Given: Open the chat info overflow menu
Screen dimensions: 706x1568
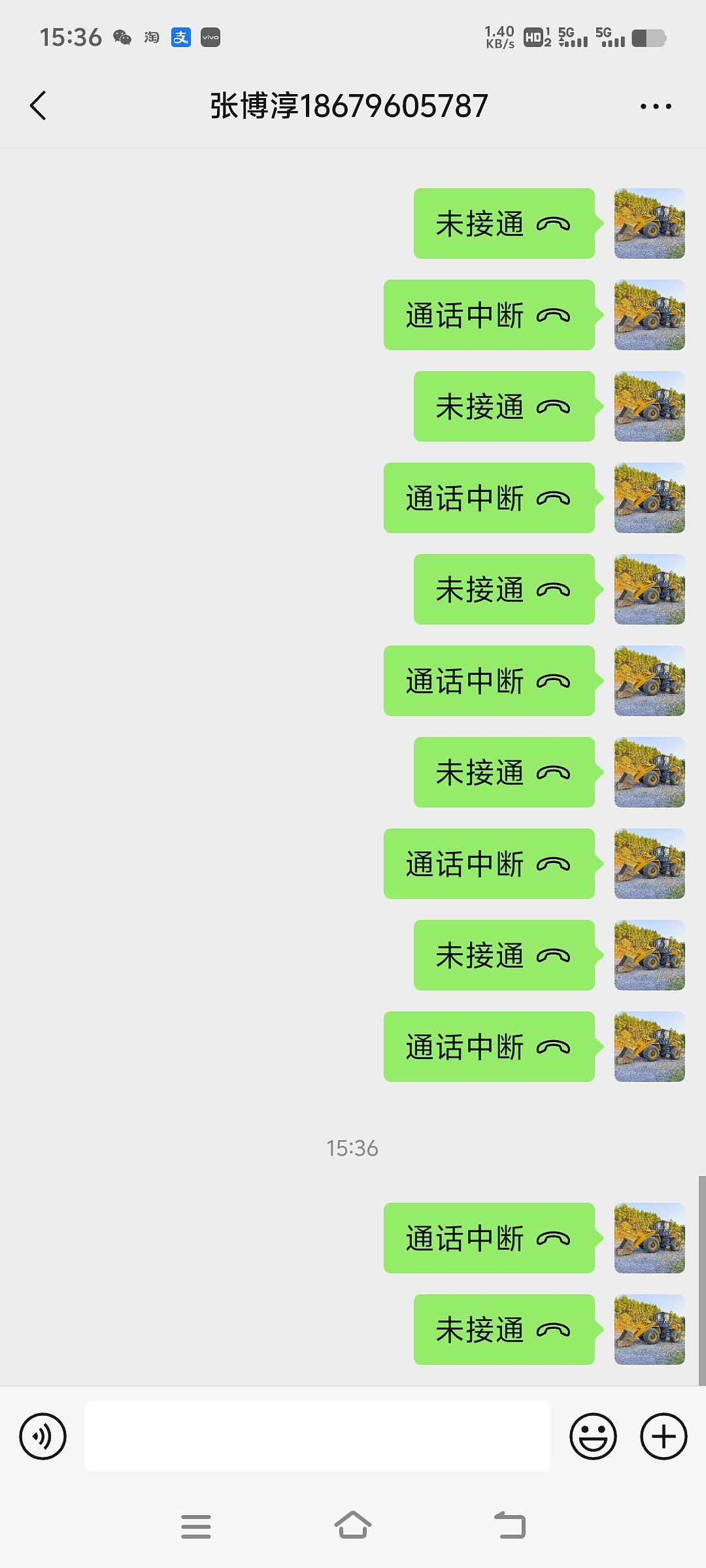Looking at the screenshot, I should [x=656, y=106].
